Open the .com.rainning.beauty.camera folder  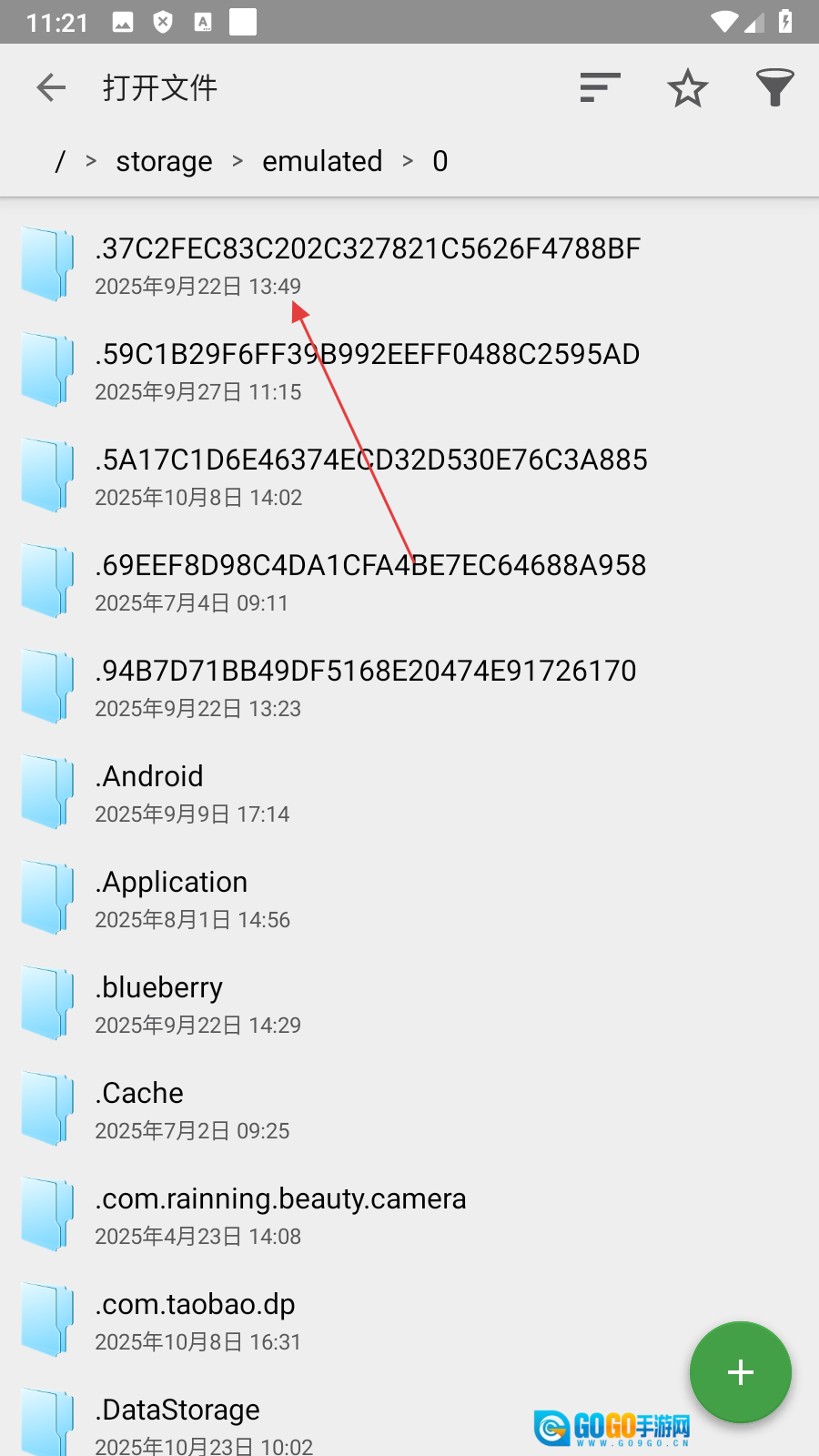[280, 1214]
